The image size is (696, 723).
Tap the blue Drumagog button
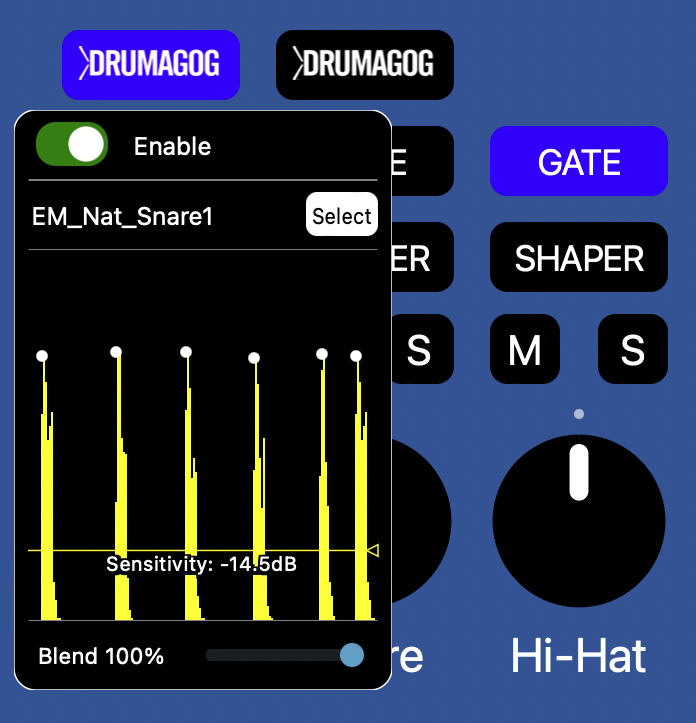tap(151, 65)
